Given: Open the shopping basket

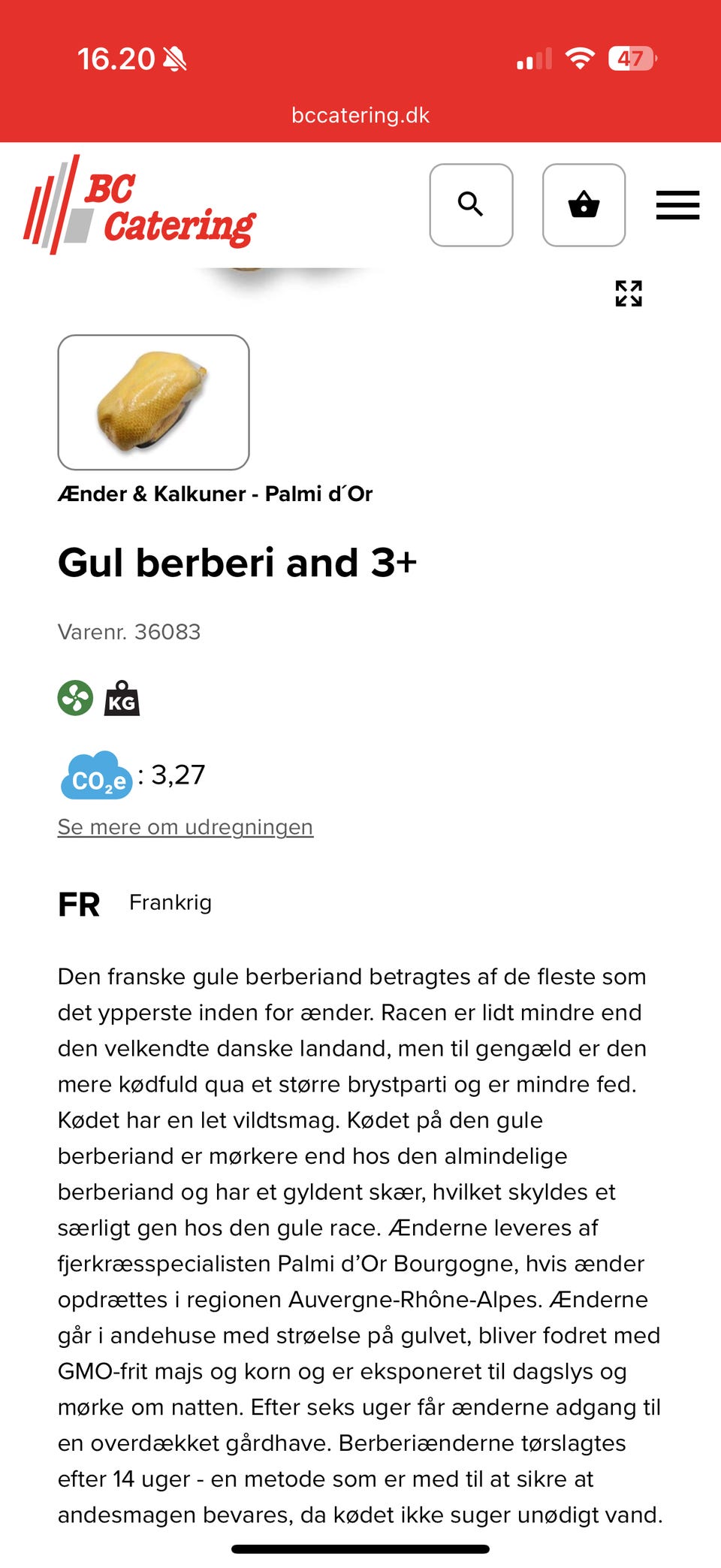Looking at the screenshot, I should pyautogui.click(x=584, y=205).
